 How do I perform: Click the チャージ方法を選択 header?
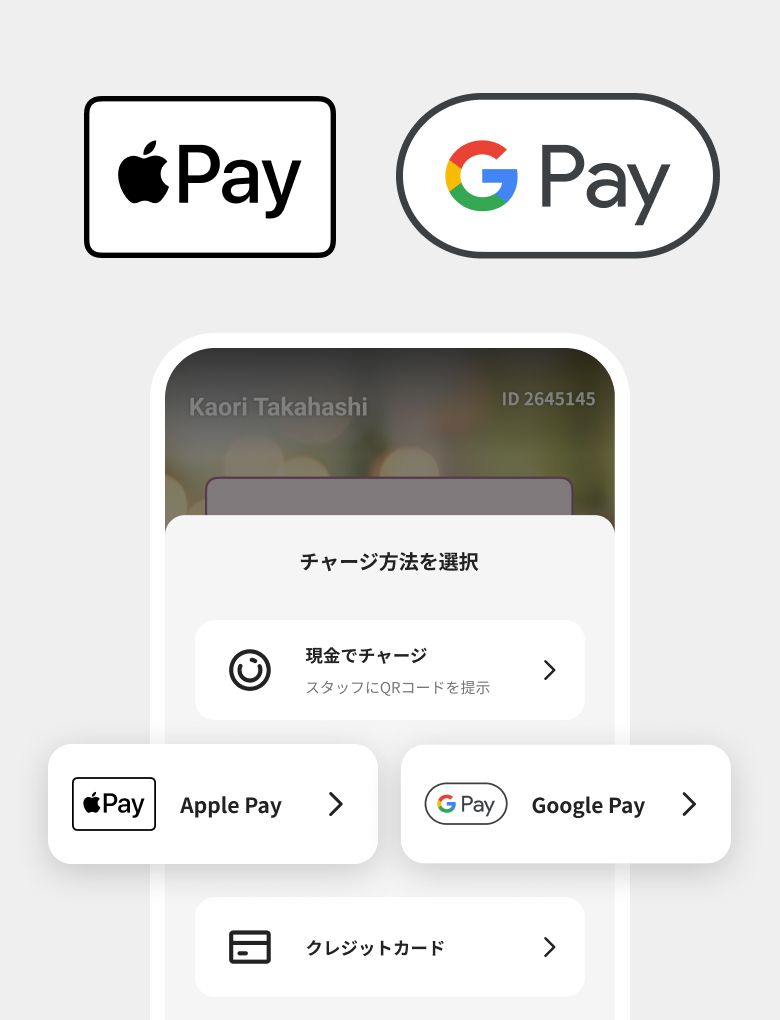click(x=389, y=562)
